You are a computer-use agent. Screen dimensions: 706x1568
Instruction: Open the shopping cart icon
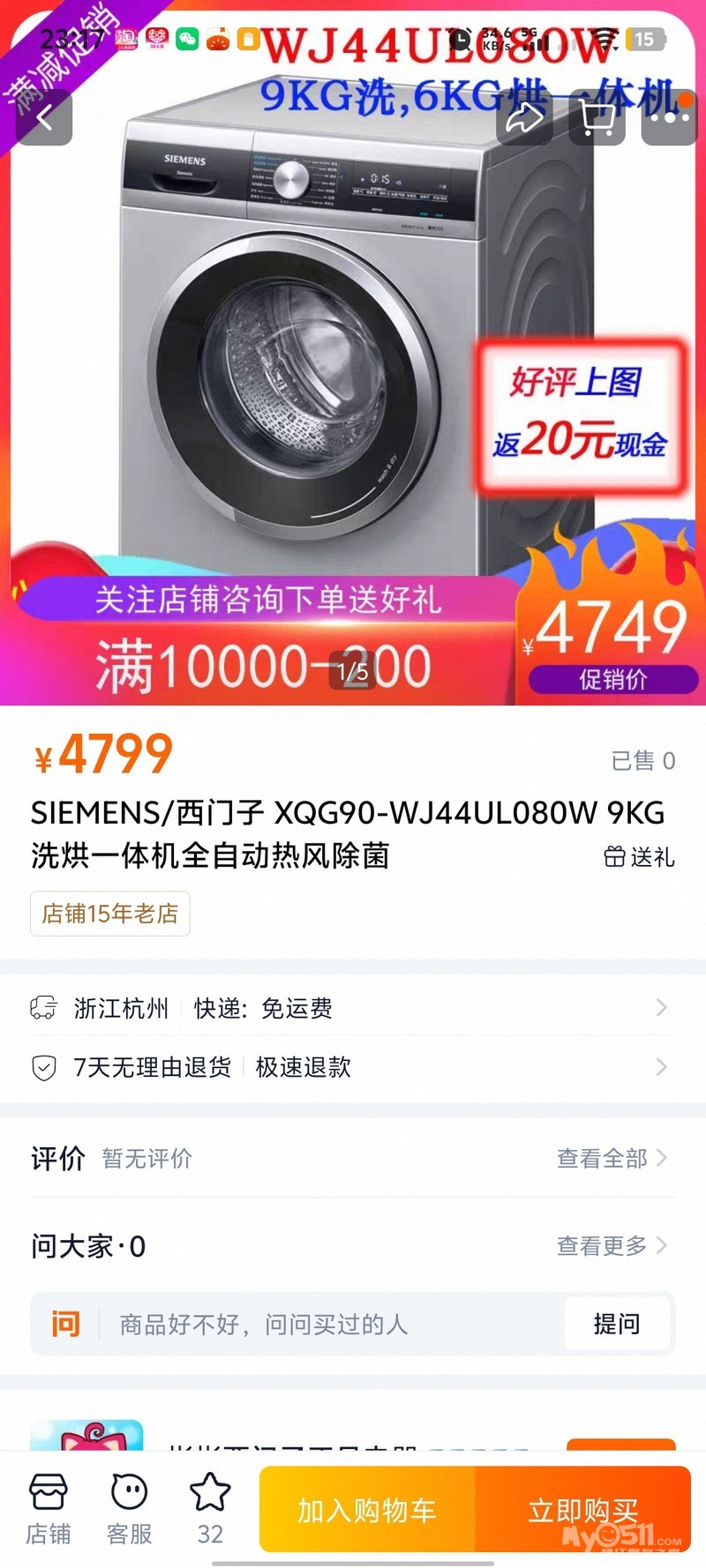pos(597,117)
